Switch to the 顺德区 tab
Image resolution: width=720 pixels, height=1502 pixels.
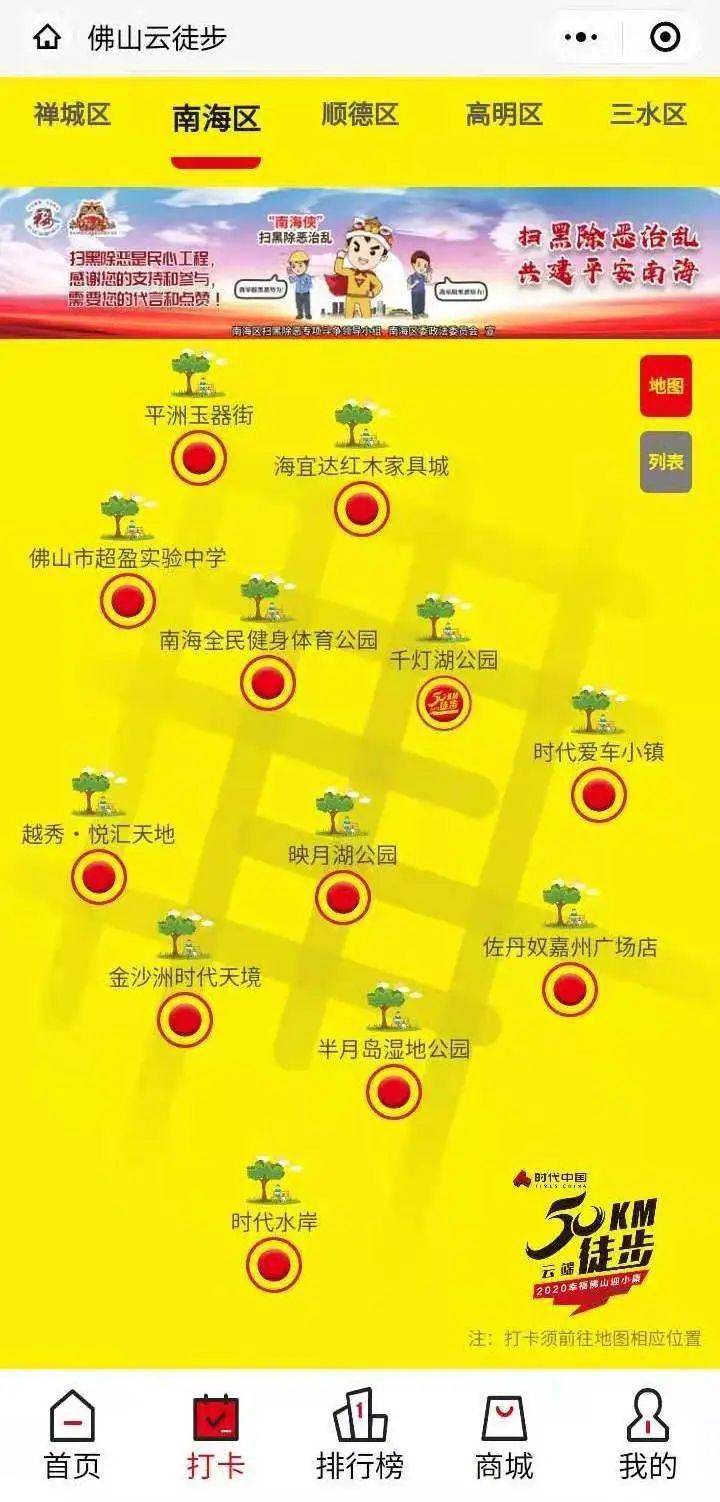pos(360,115)
